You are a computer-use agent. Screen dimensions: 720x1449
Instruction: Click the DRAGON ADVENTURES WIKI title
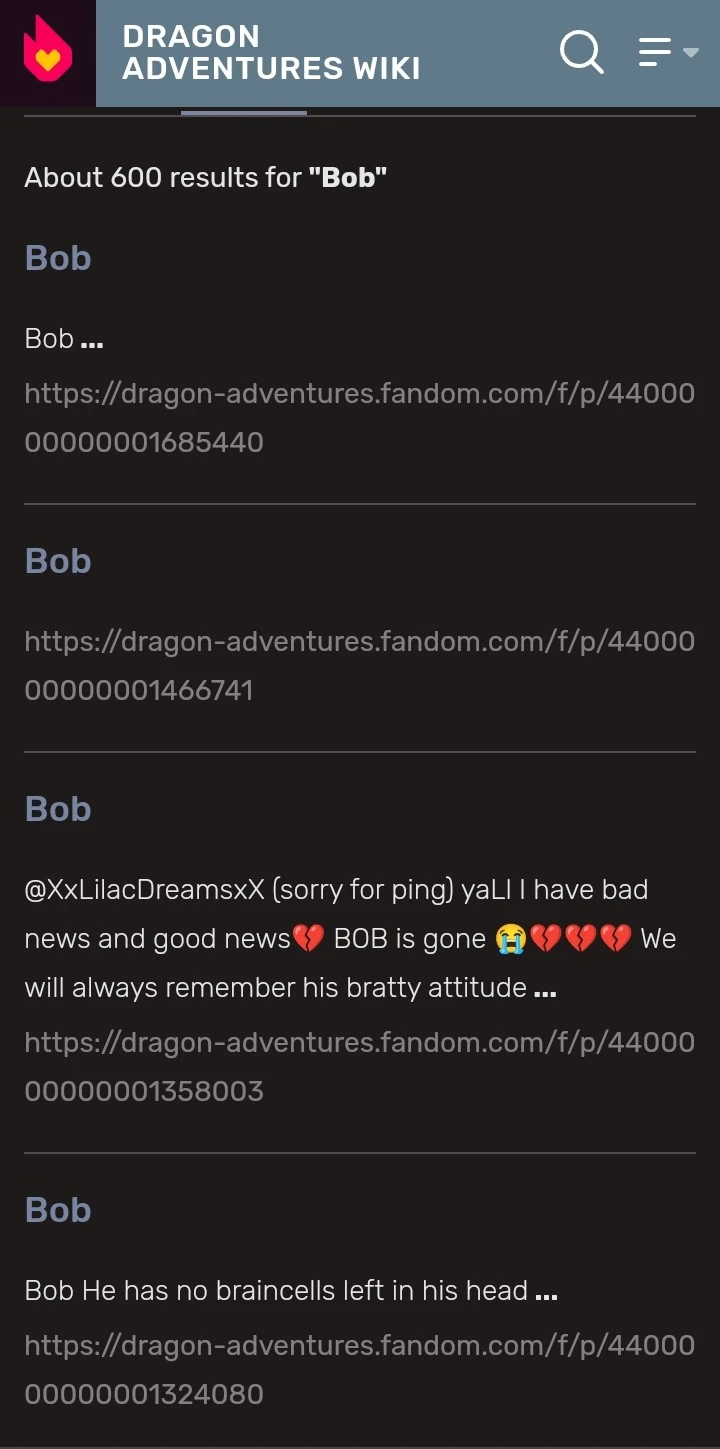[x=271, y=52]
